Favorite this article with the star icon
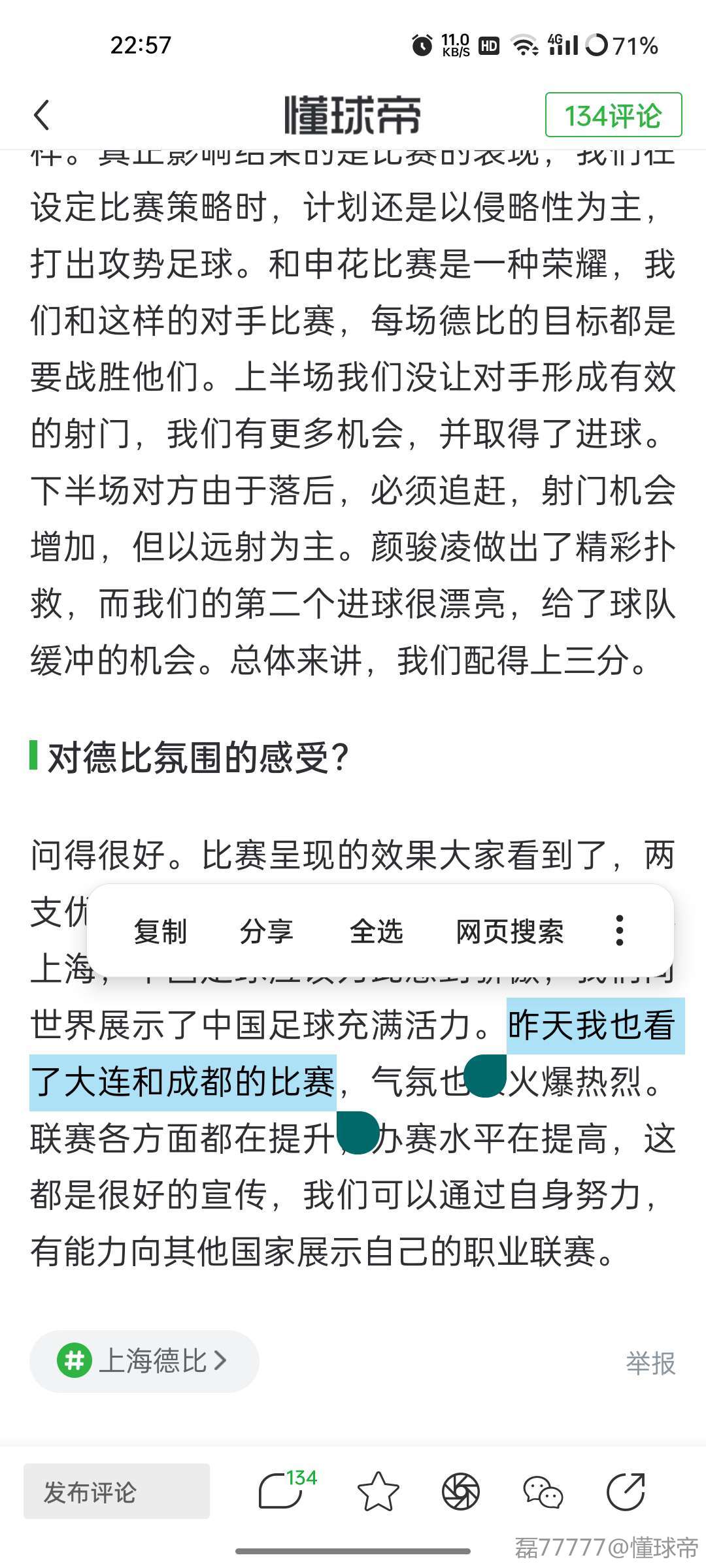706x1568 pixels. pos(378,1492)
